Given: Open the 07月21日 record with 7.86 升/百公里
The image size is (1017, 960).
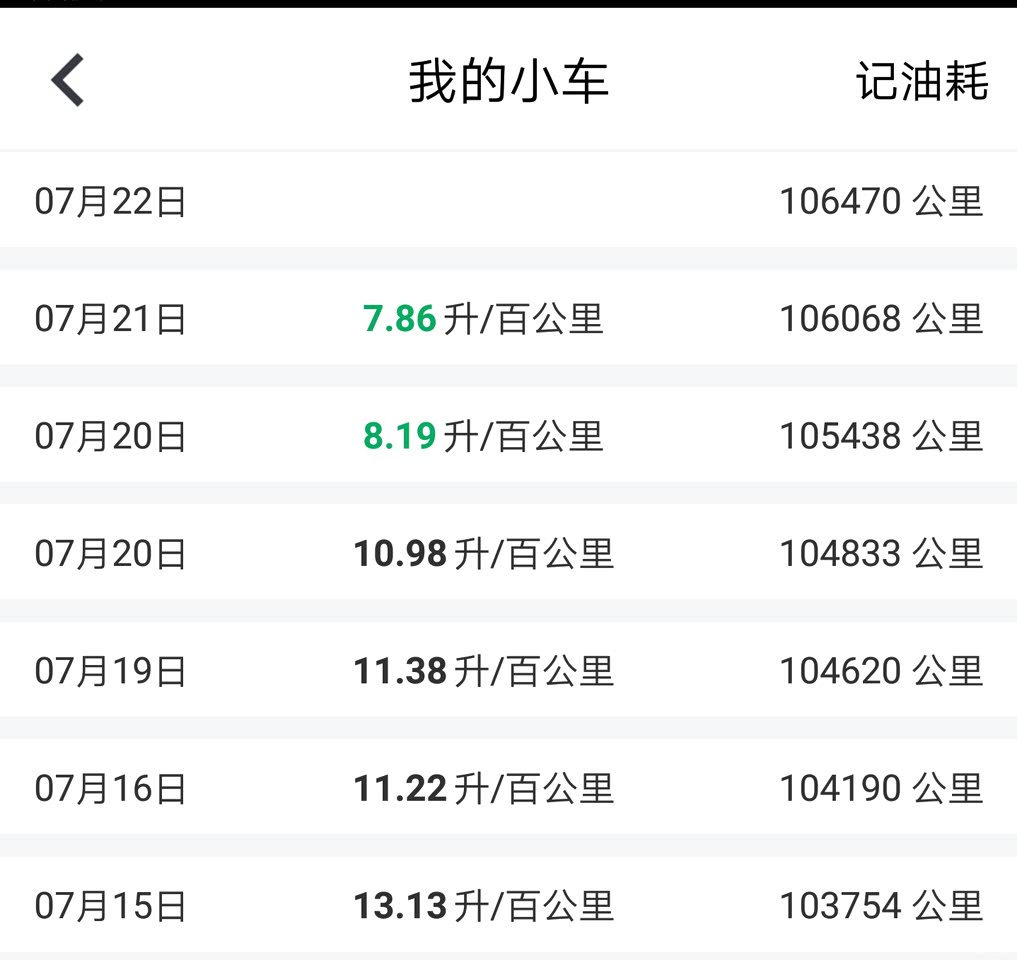Looking at the screenshot, I should (508, 319).
